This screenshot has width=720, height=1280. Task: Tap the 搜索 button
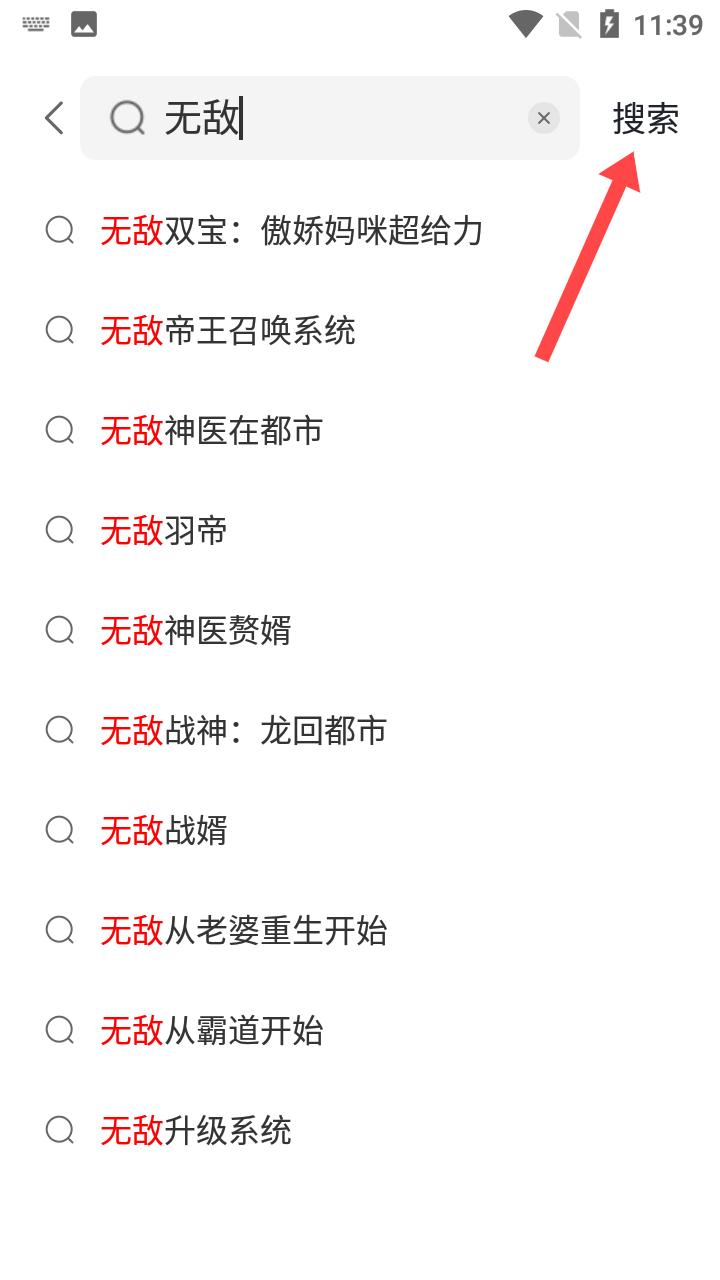click(x=646, y=118)
